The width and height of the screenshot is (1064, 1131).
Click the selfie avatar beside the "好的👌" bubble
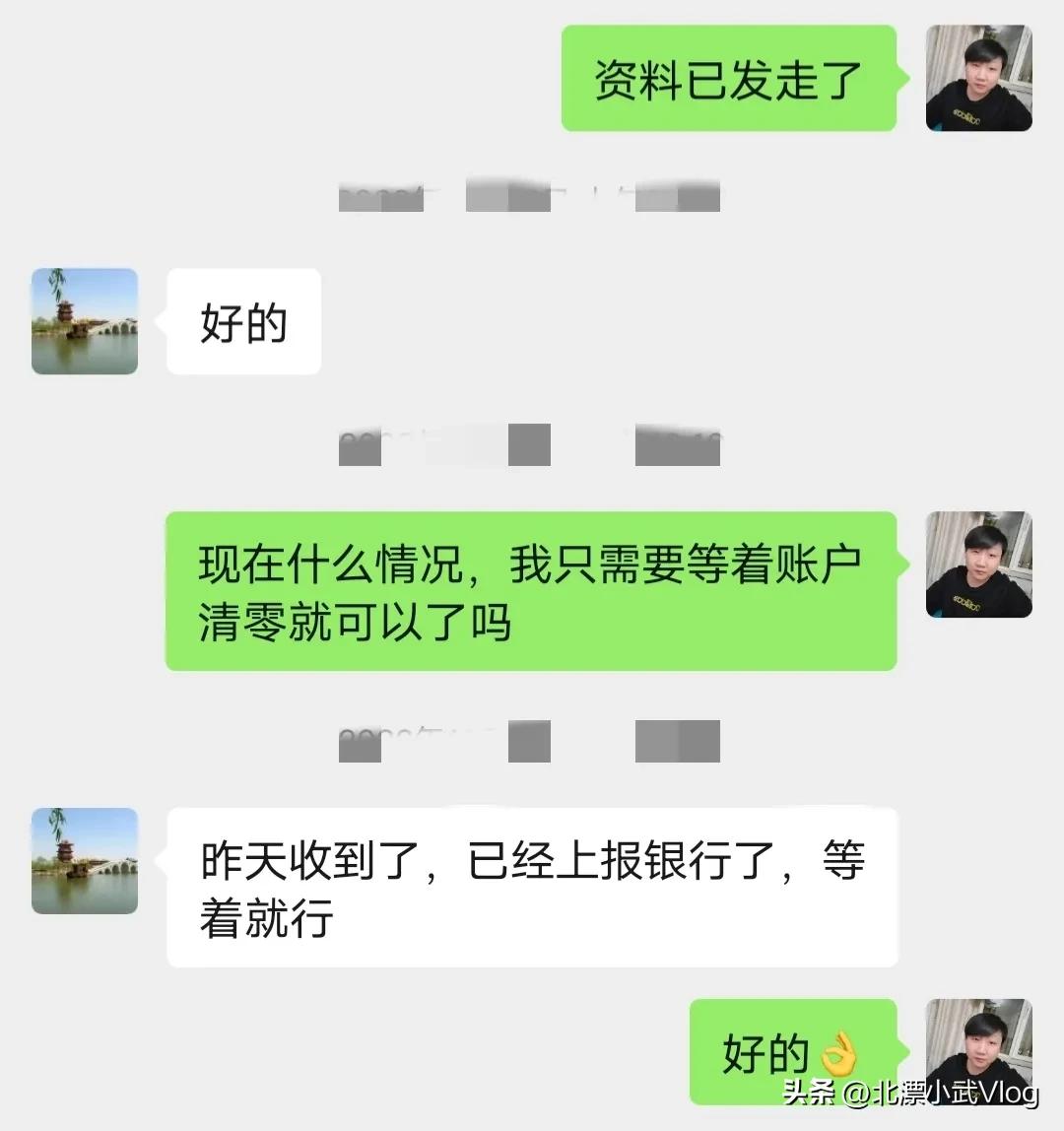point(980,1049)
